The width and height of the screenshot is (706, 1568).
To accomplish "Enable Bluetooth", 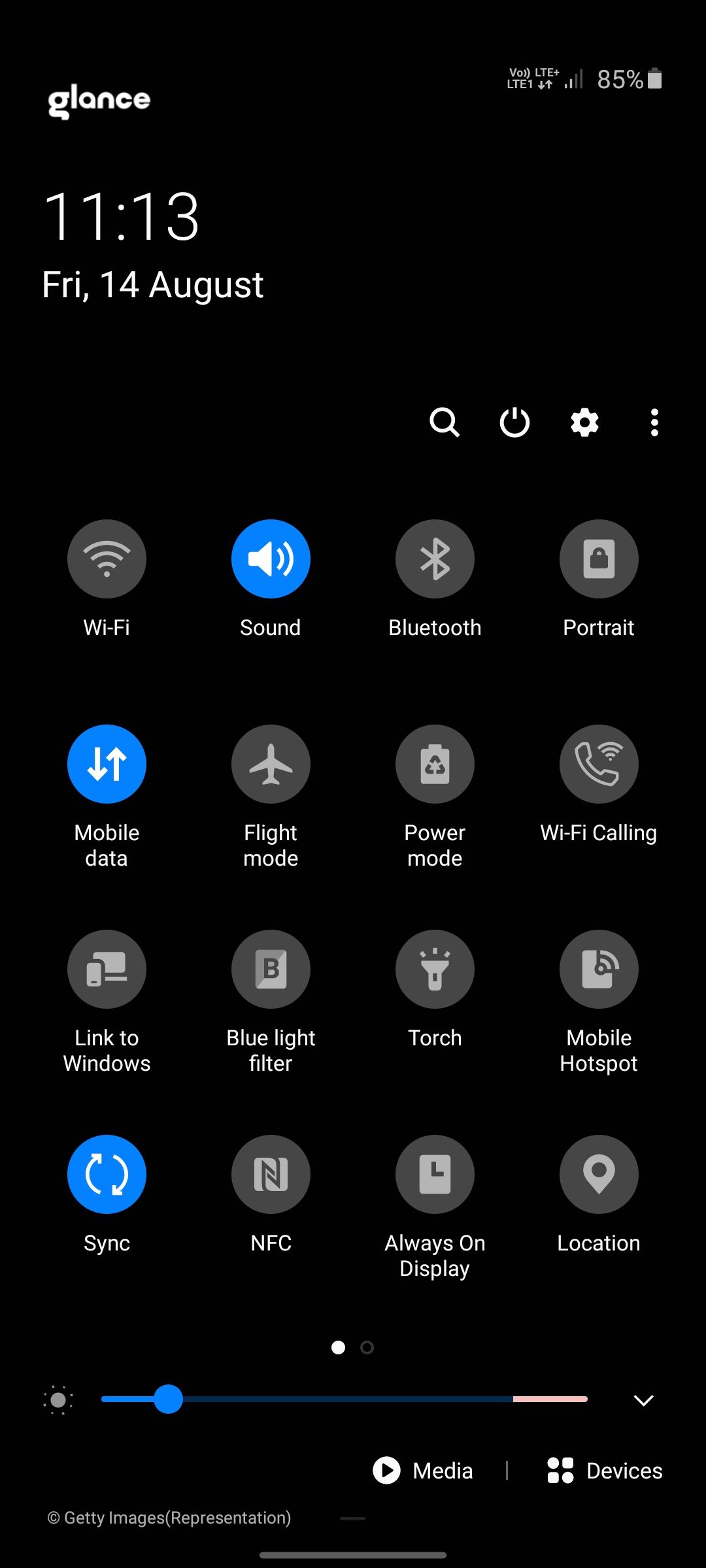I will coord(435,559).
